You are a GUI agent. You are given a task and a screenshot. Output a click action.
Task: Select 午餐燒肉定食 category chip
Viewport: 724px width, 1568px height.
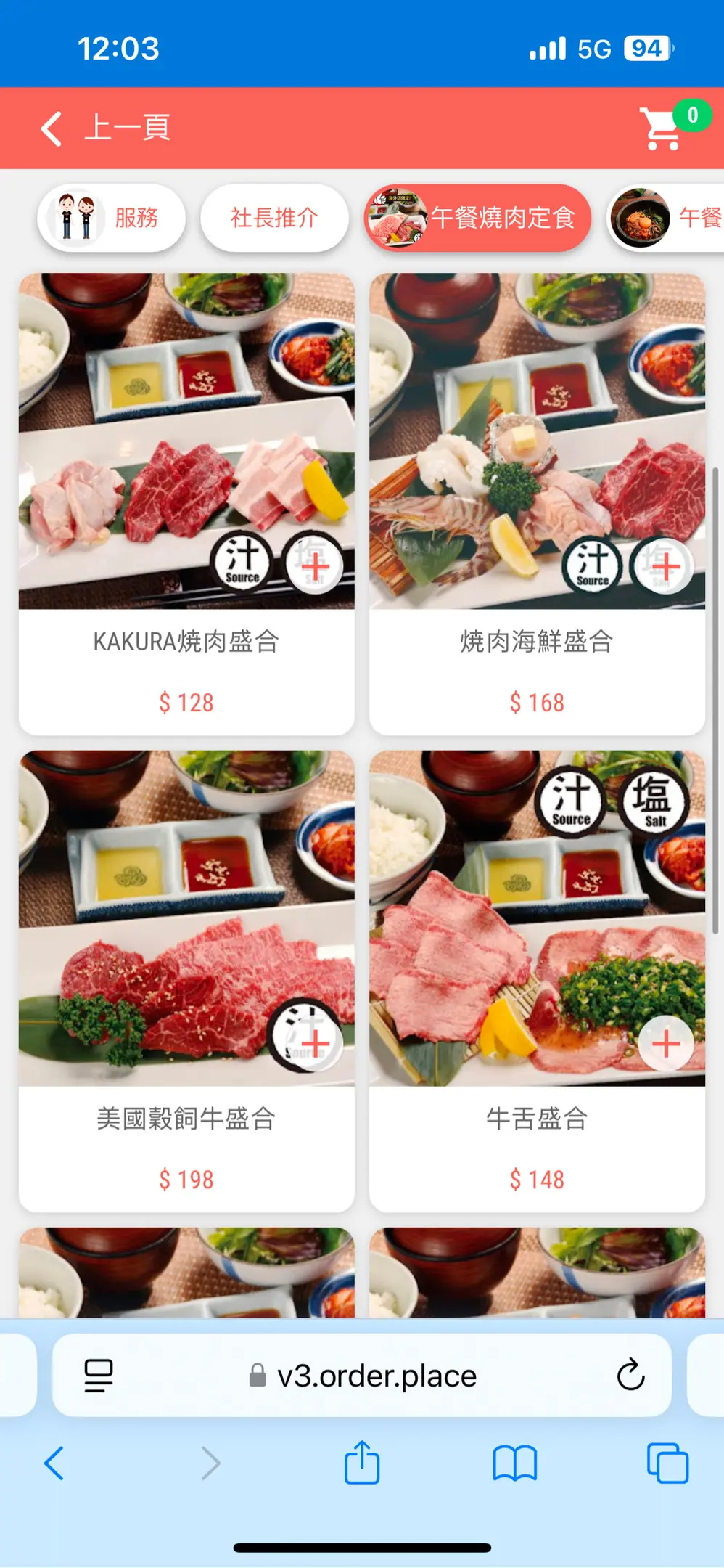tap(477, 217)
